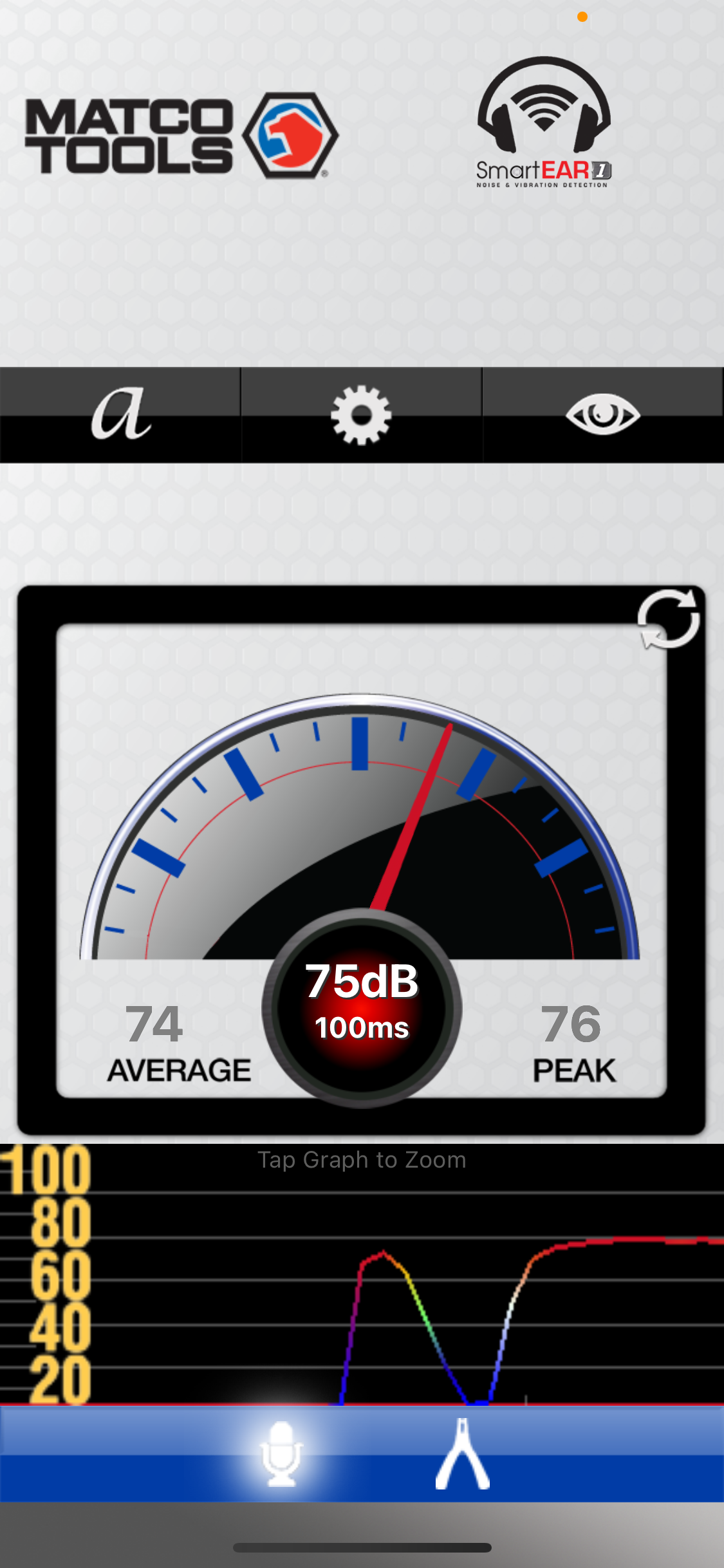The image size is (724, 1568).
Task: Tap the 75dB 100ms center dial
Action: (362, 1007)
